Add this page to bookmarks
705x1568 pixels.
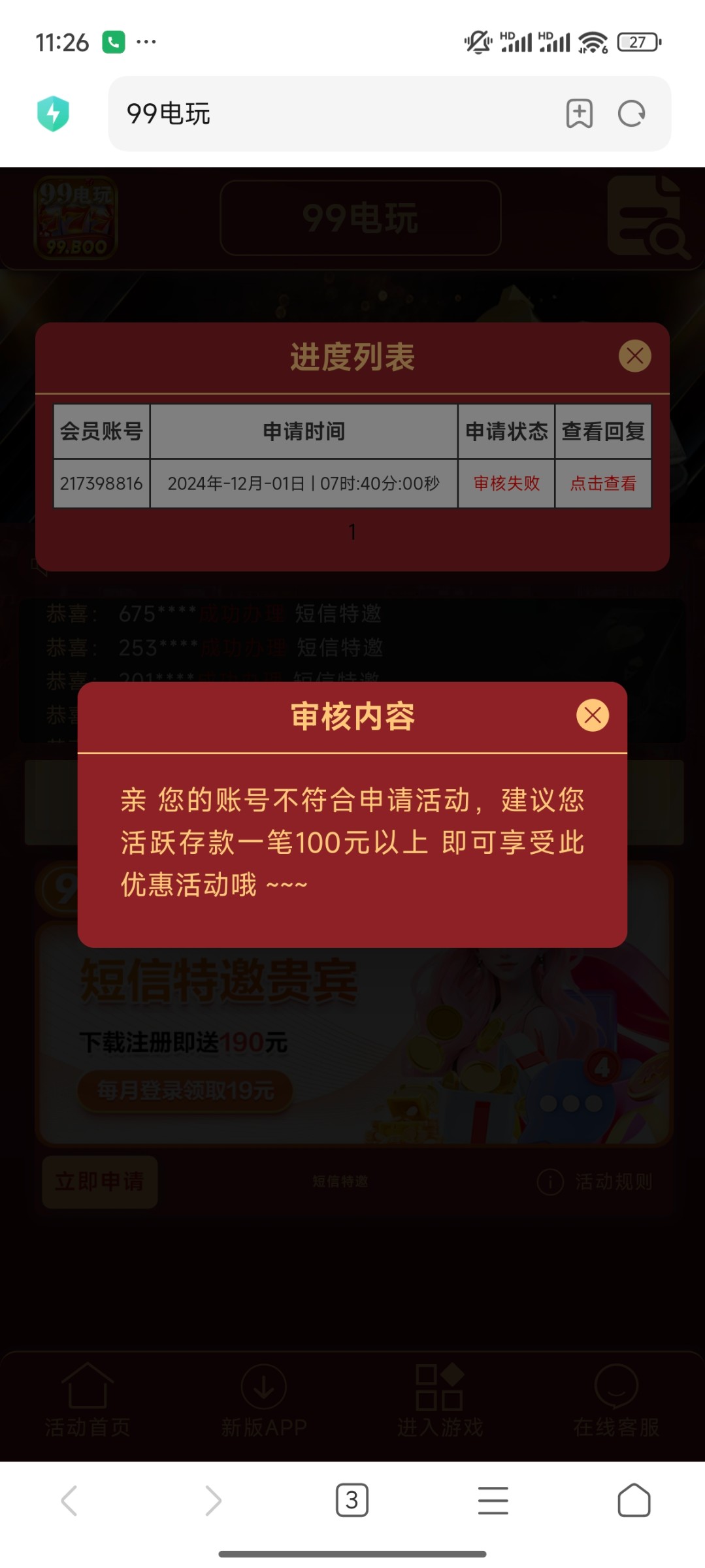pyautogui.click(x=579, y=114)
